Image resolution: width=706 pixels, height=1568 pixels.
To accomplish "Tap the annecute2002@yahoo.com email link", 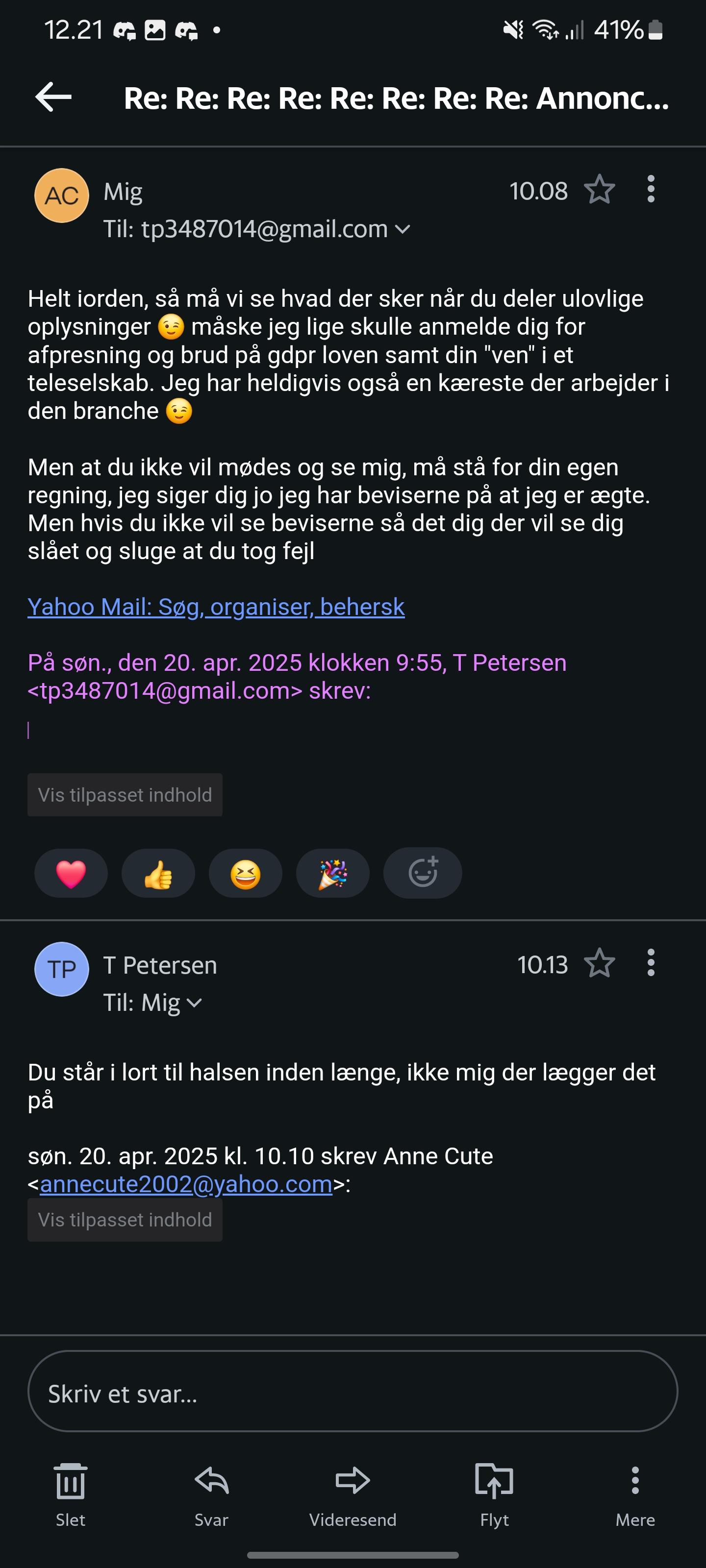I will pos(186,1184).
